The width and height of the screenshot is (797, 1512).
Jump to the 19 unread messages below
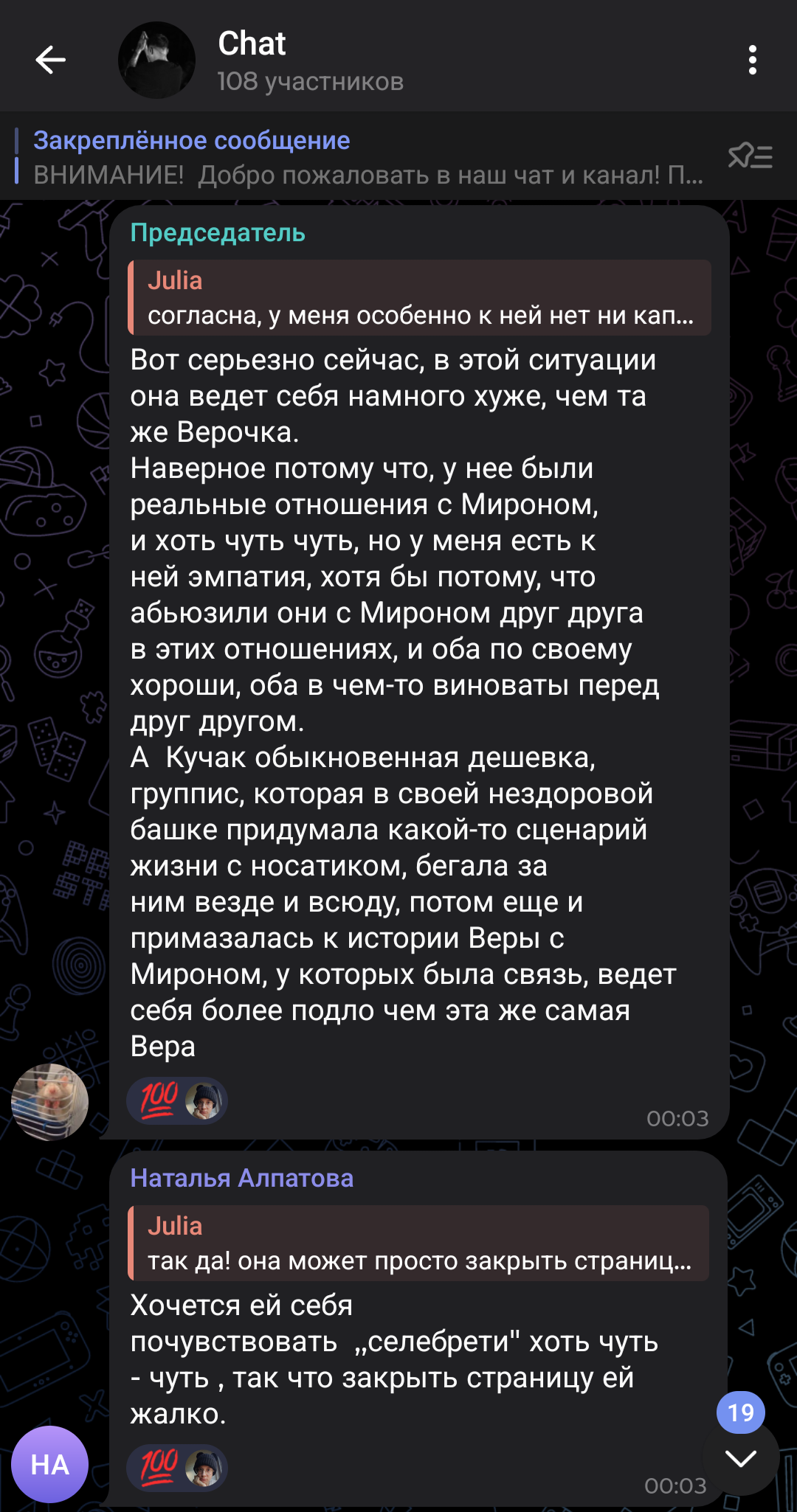[740, 1457]
